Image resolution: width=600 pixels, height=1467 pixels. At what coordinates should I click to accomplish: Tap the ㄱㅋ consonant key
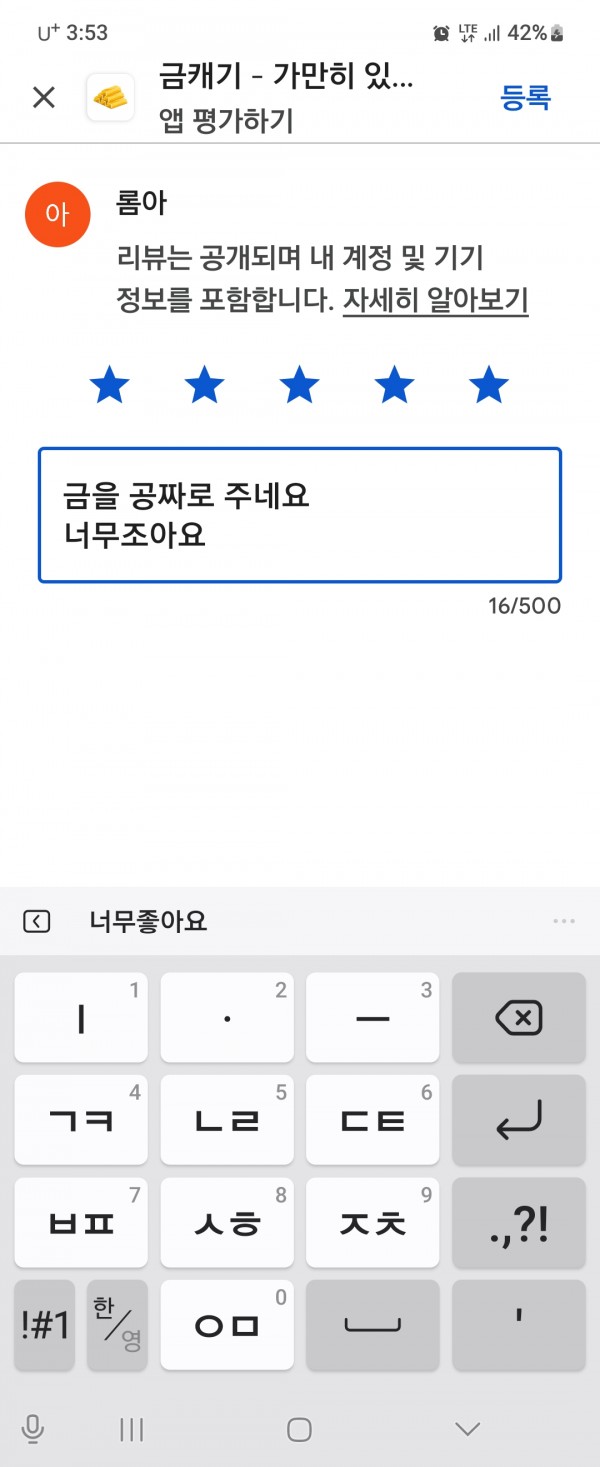tap(80, 1120)
